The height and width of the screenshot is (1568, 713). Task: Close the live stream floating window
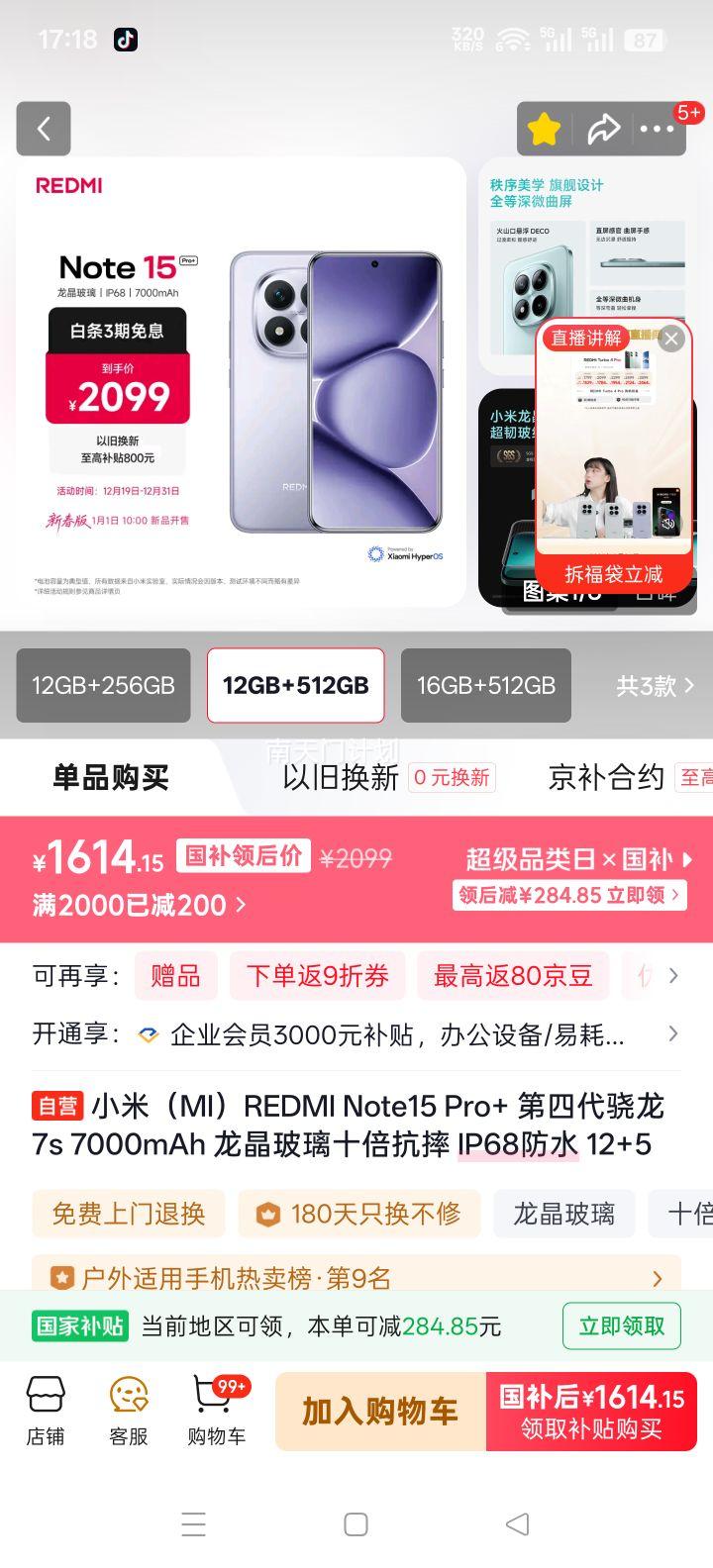click(671, 339)
